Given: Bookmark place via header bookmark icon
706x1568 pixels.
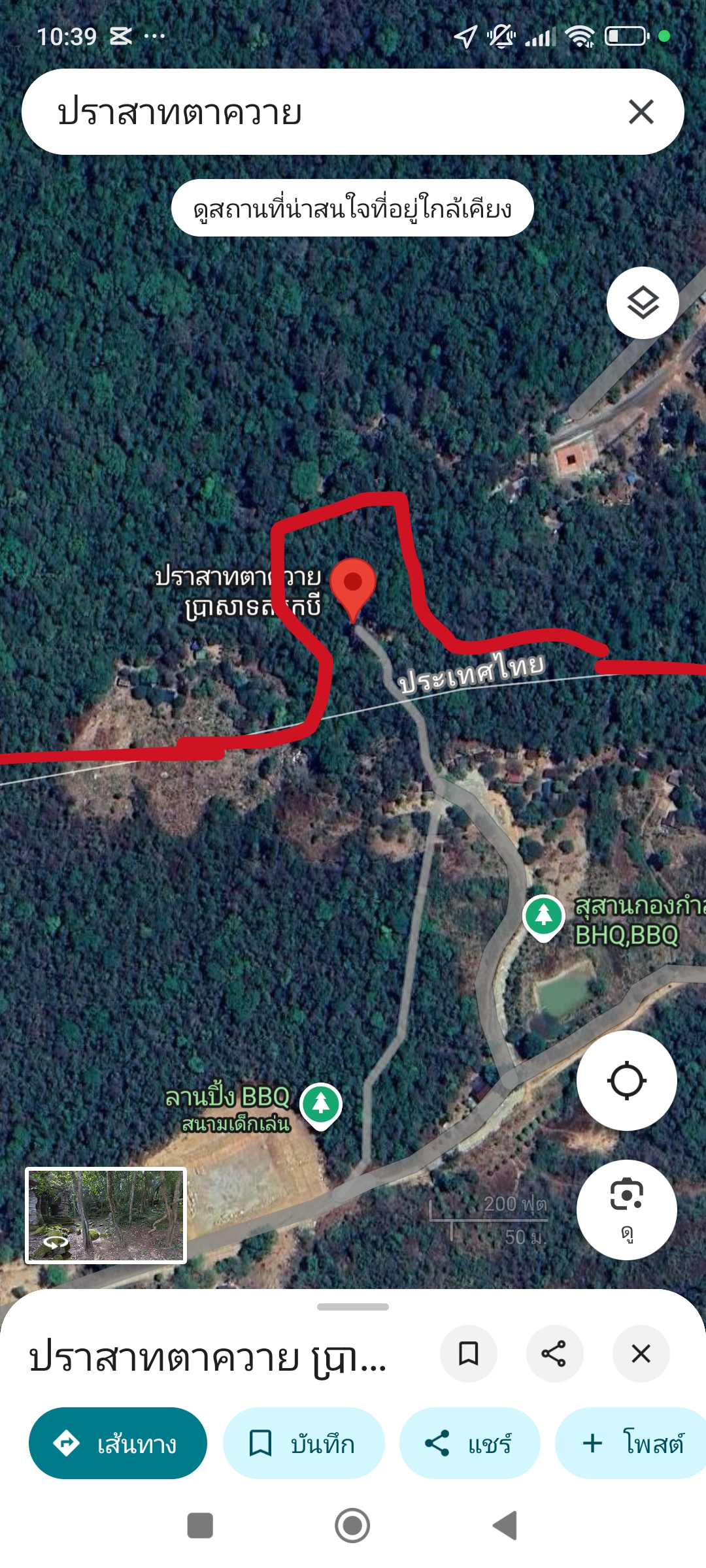Looking at the screenshot, I should click(469, 1354).
